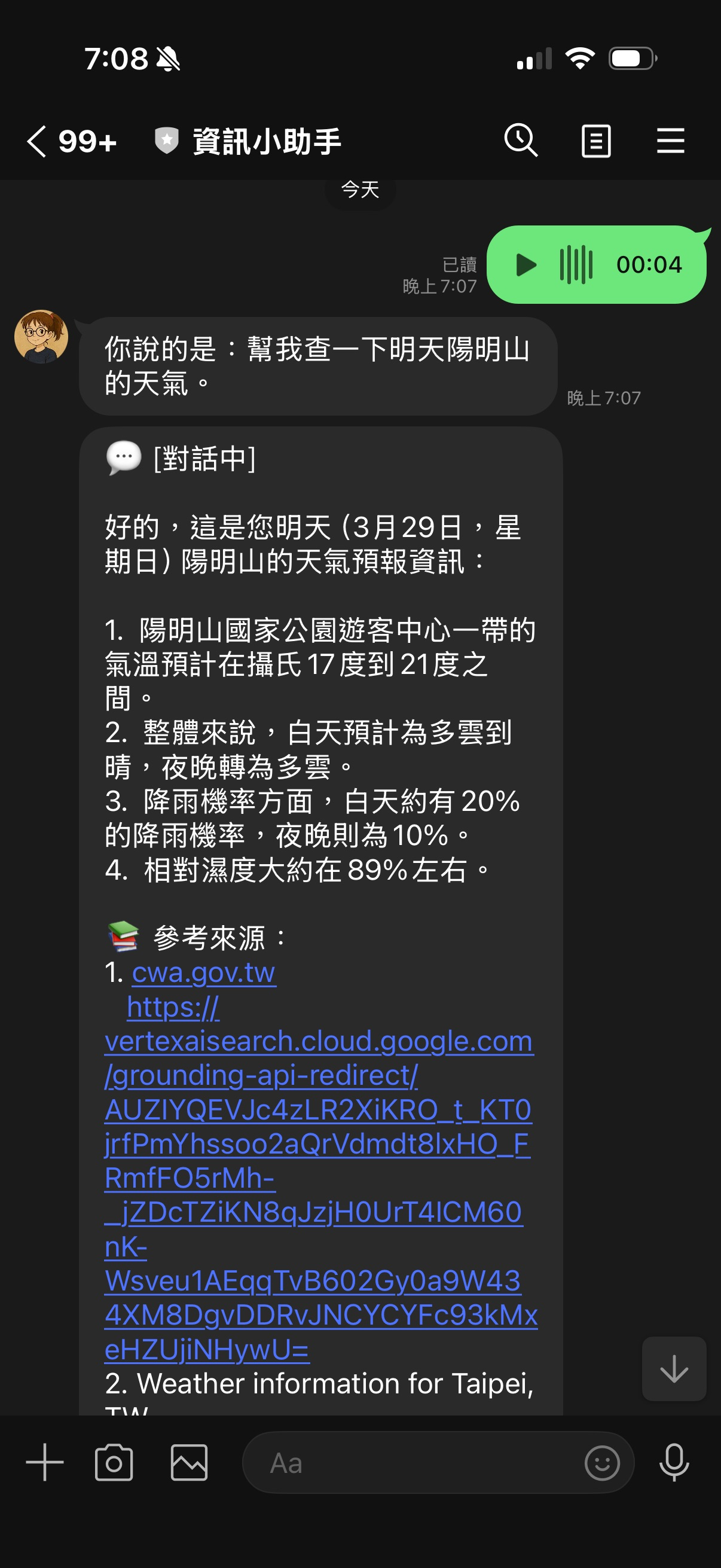The image size is (721, 1568).
Task: Open the cwa.gov.tw link
Action: [x=203, y=971]
